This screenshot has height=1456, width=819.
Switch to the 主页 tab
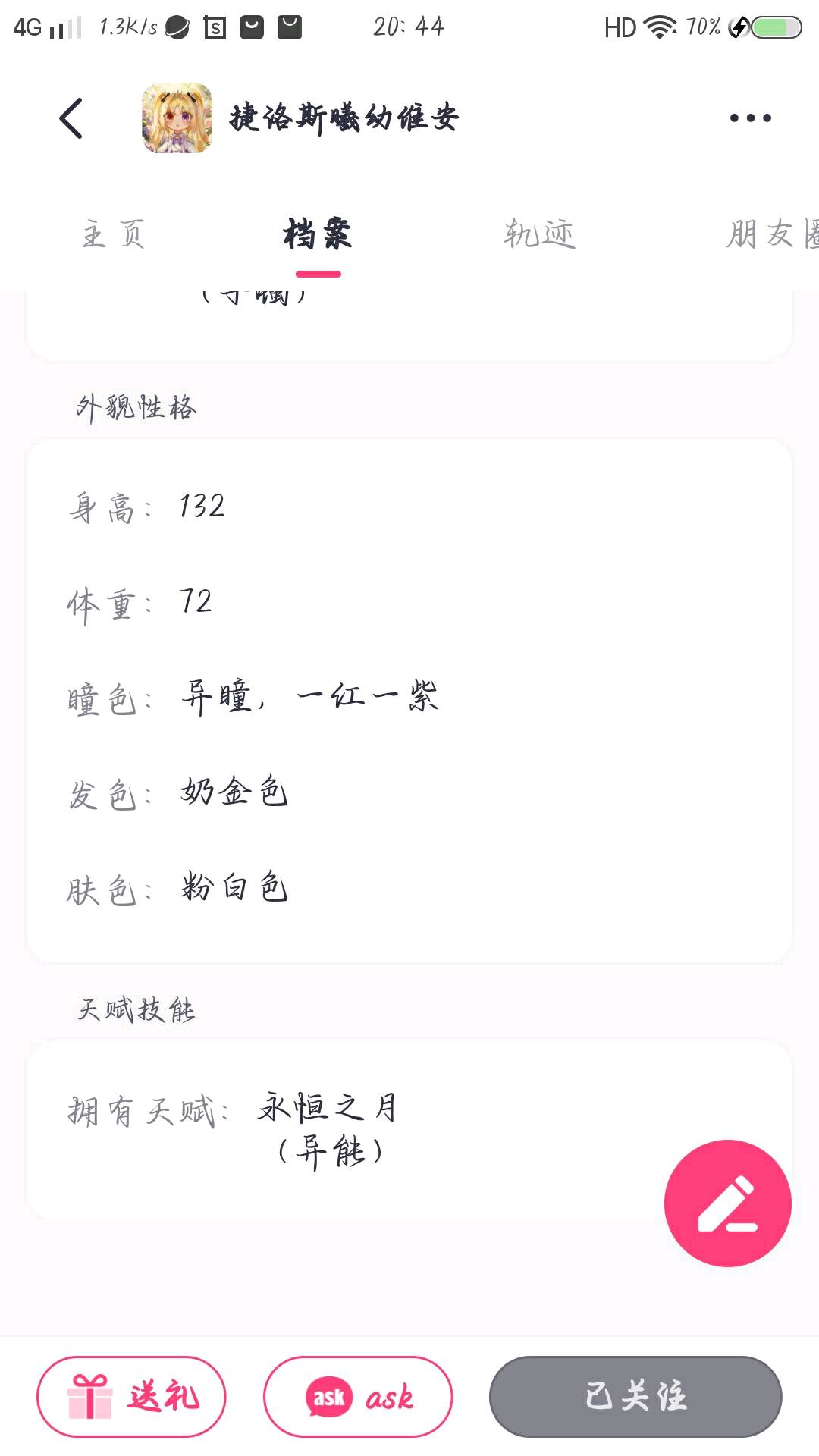click(114, 234)
